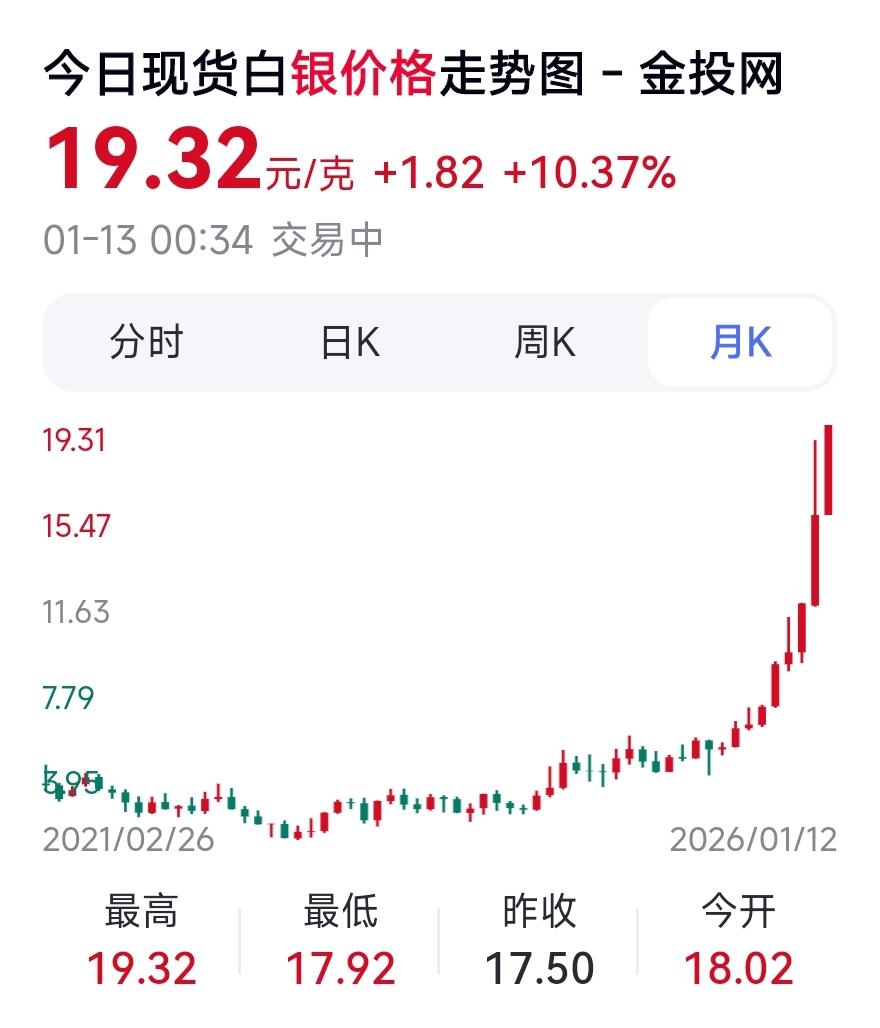Switch to the 分时 chart tab
The height and width of the screenshot is (1028, 880).
point(146,343)
